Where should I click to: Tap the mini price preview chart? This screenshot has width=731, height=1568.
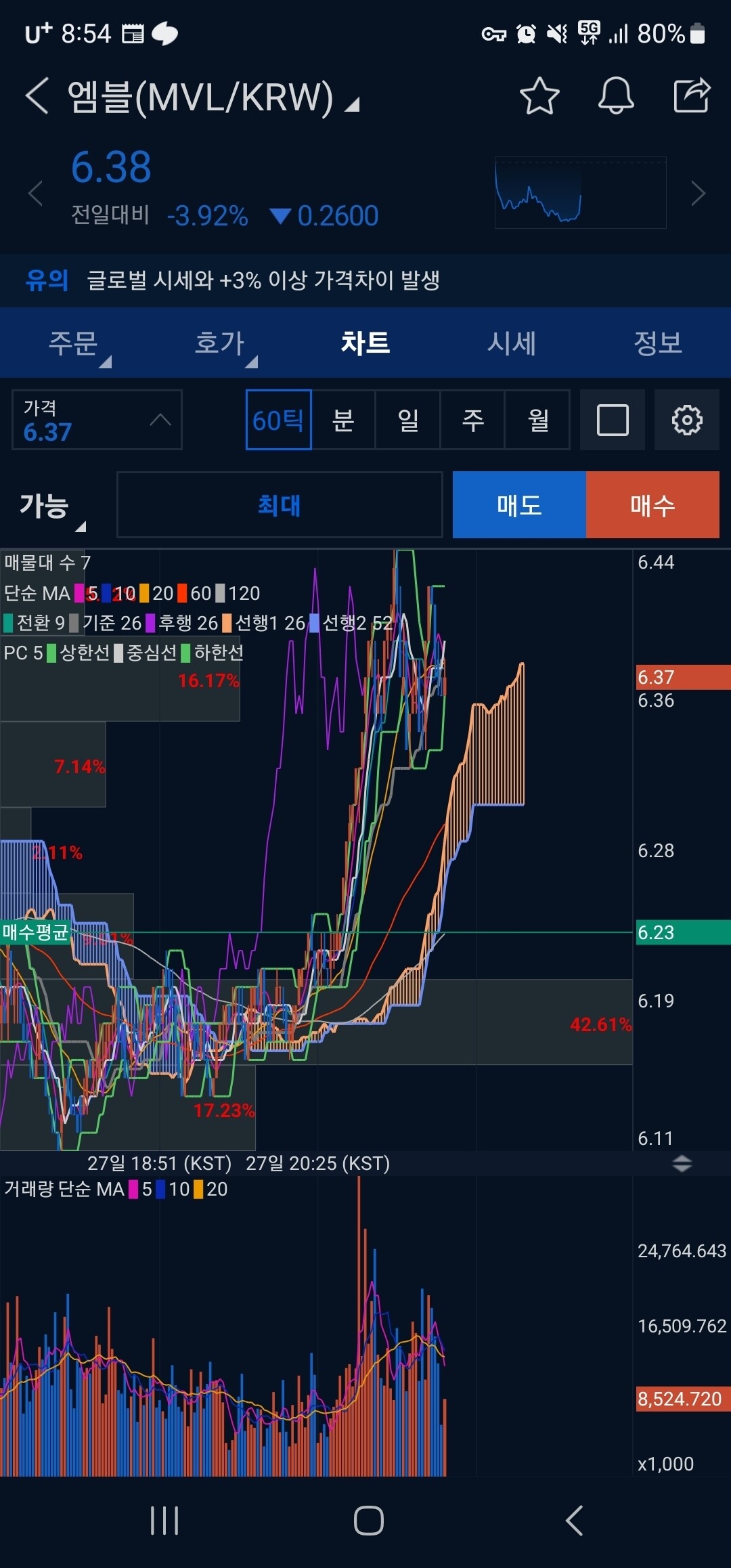coord(580,192)
